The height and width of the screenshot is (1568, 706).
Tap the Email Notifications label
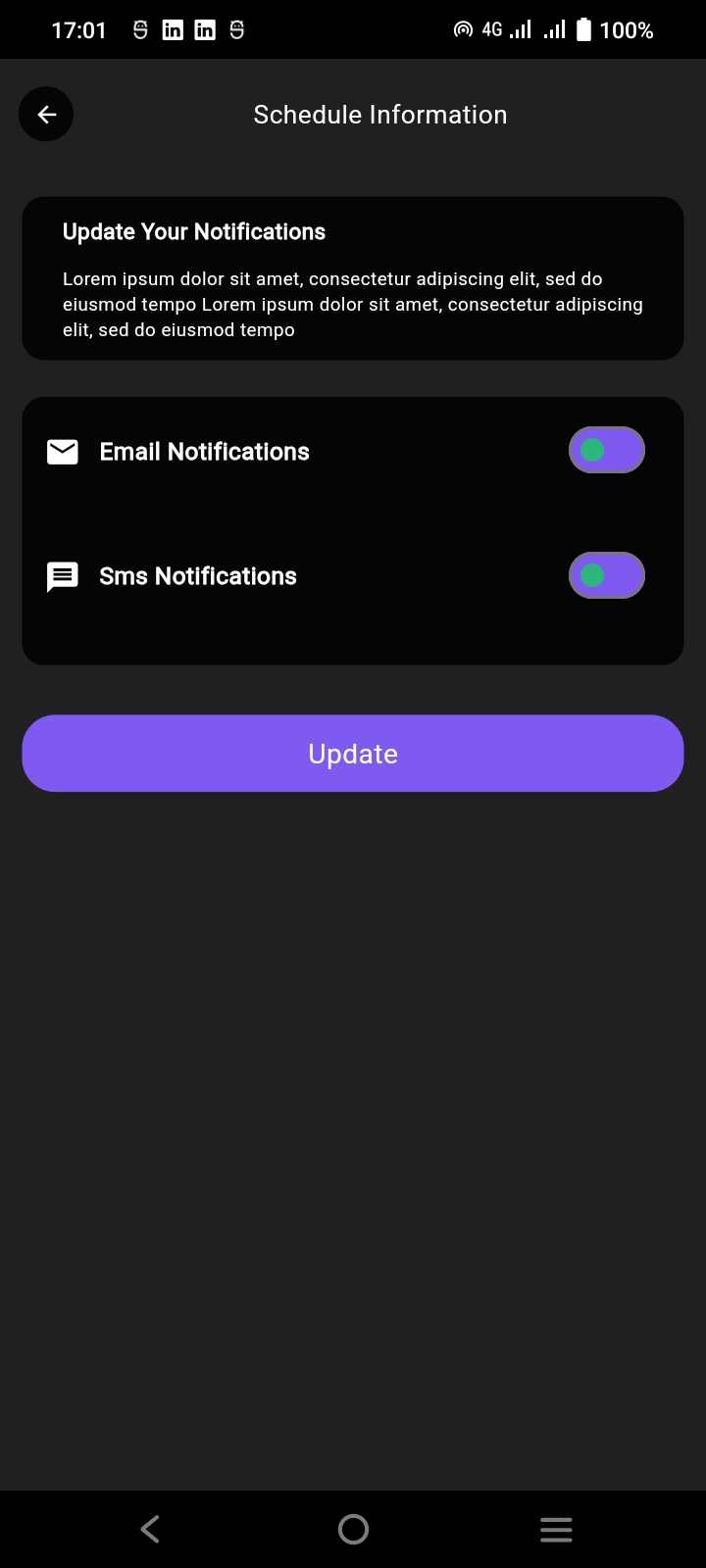click(204, 452)
